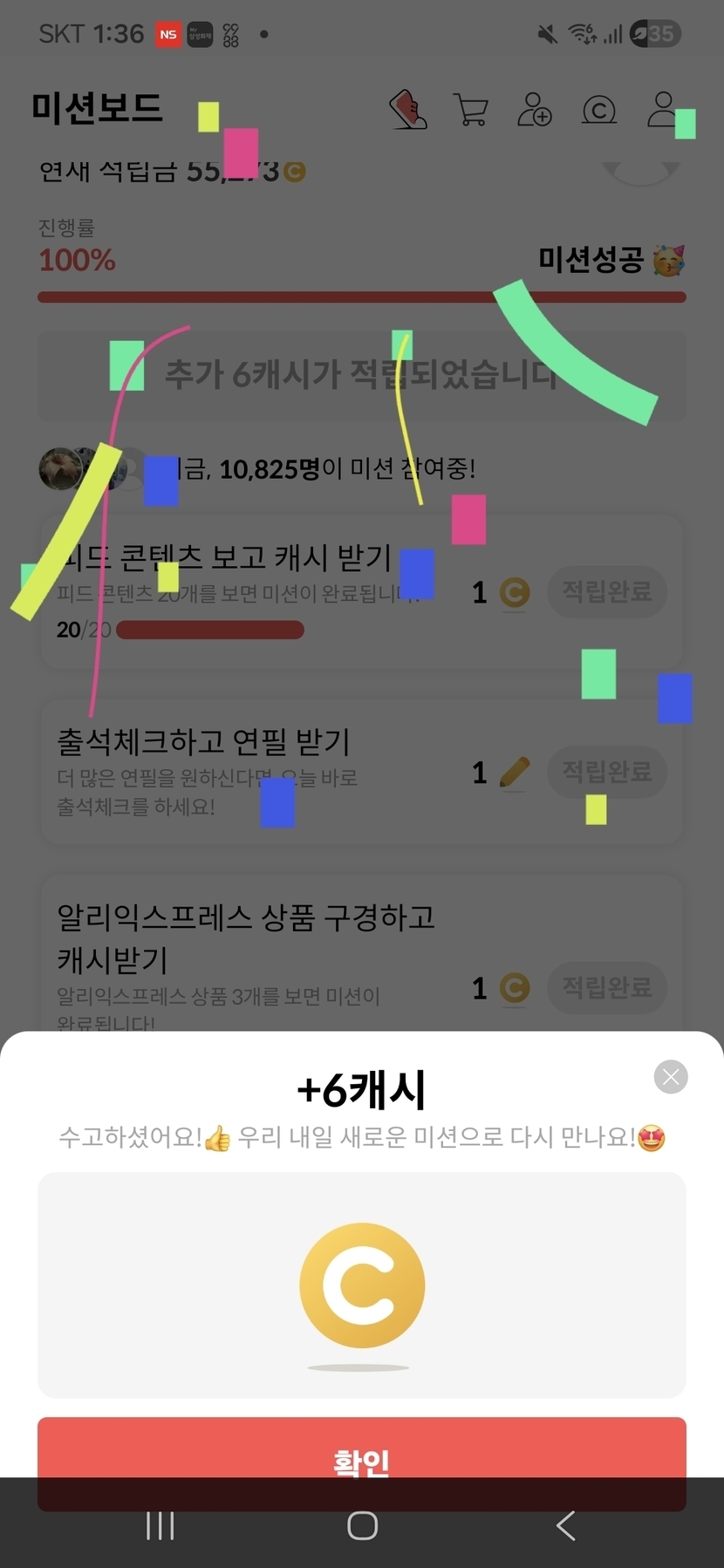Go to the home screen
Screen dimensions: 724x1568
point(362,1525)
